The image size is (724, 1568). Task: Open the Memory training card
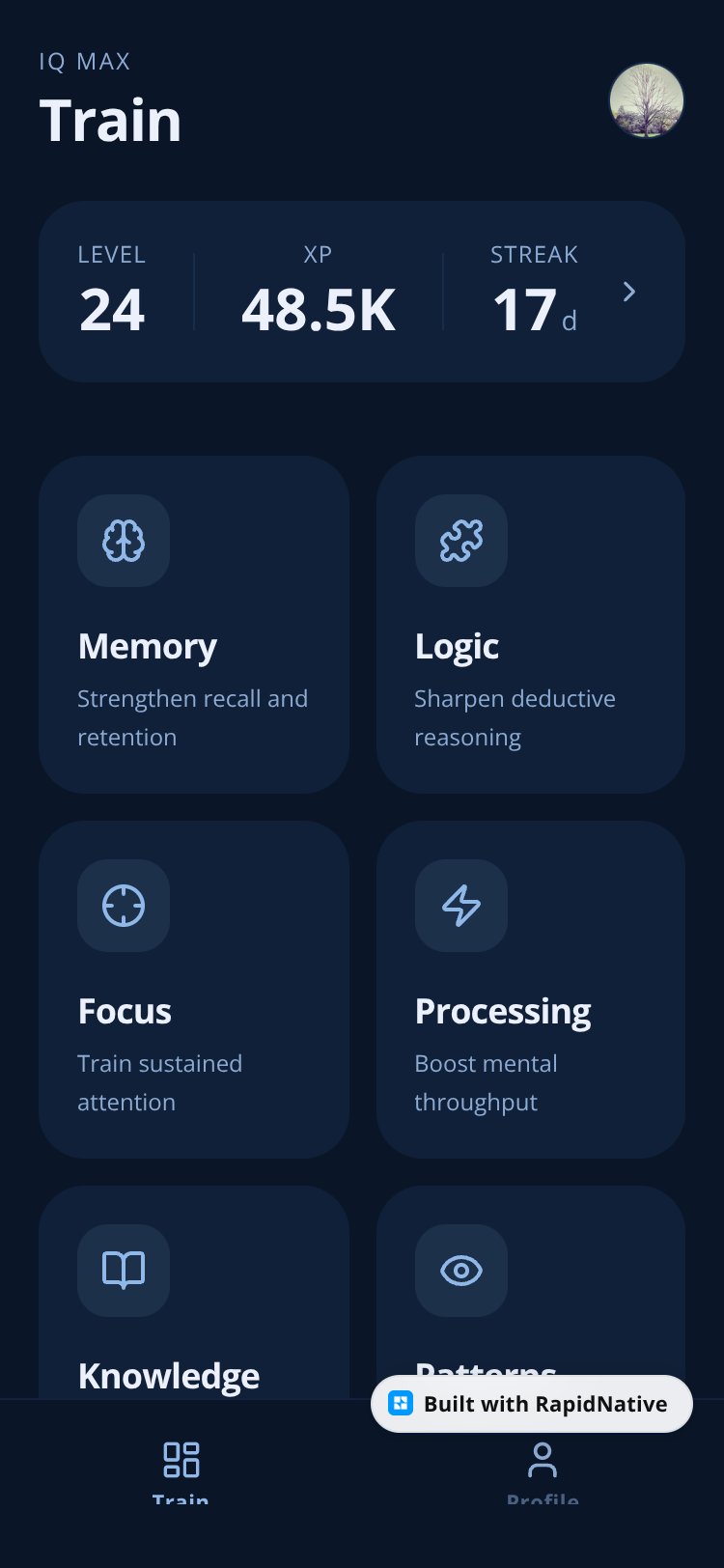(194, 625)
